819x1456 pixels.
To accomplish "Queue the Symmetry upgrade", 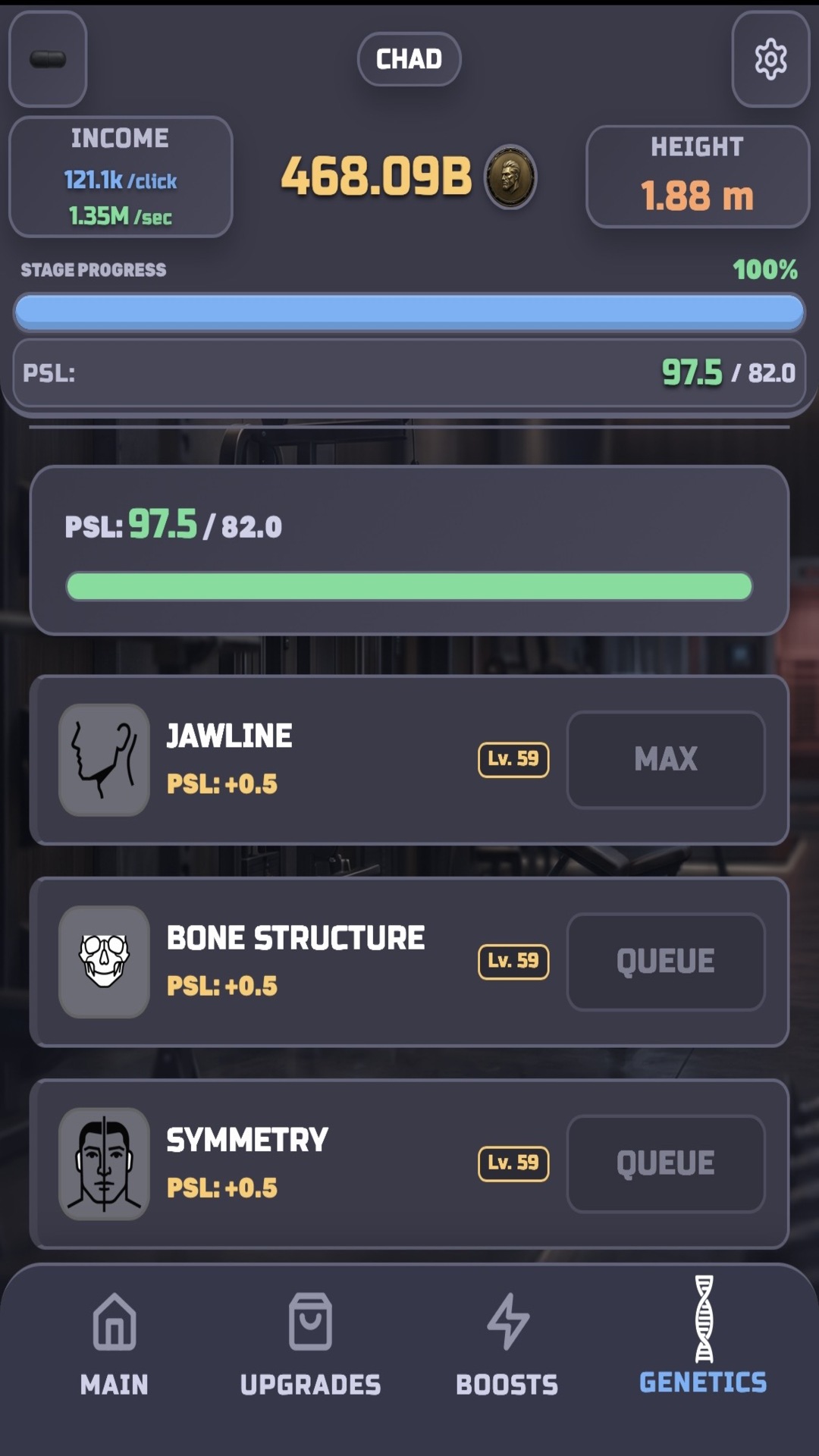I will (666, 1163).
